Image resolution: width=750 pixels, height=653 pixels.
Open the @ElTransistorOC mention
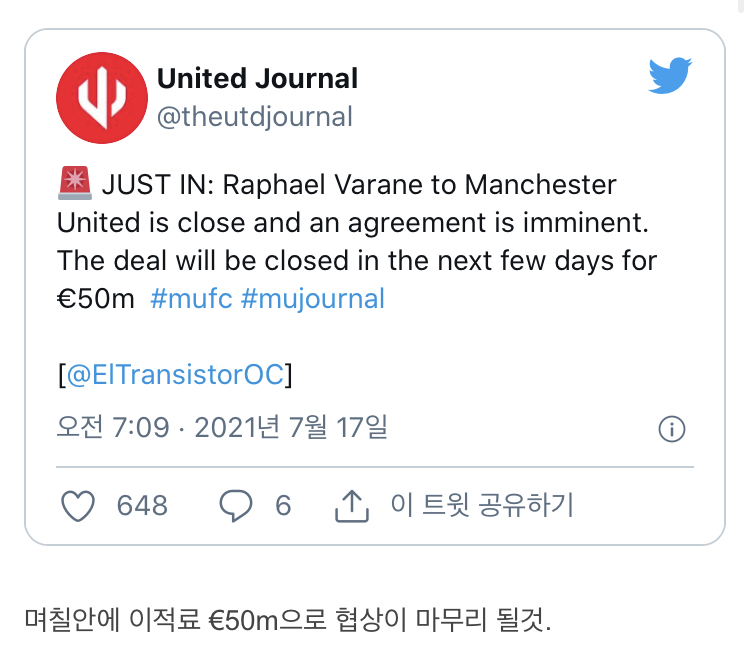tap(175, 375)
